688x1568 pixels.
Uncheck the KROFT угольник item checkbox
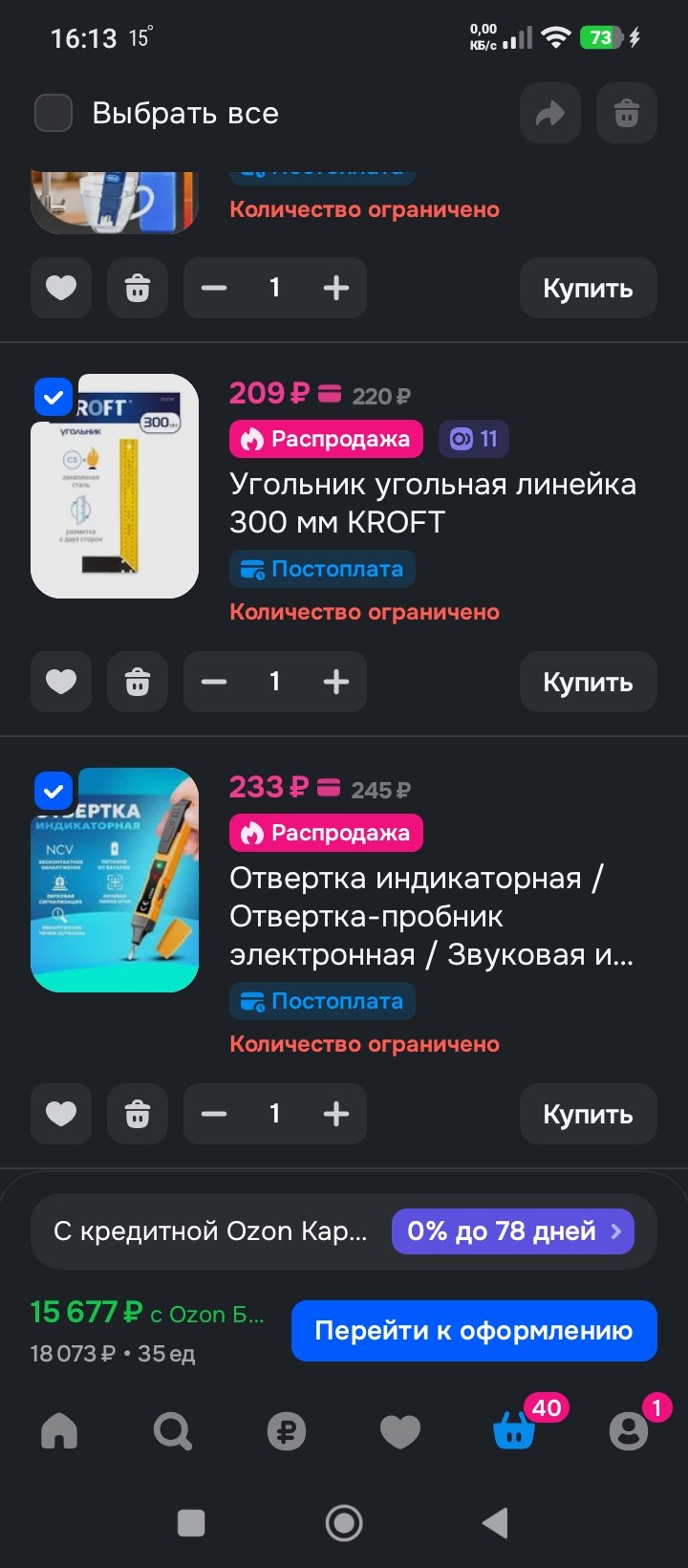tap(54, 397)
